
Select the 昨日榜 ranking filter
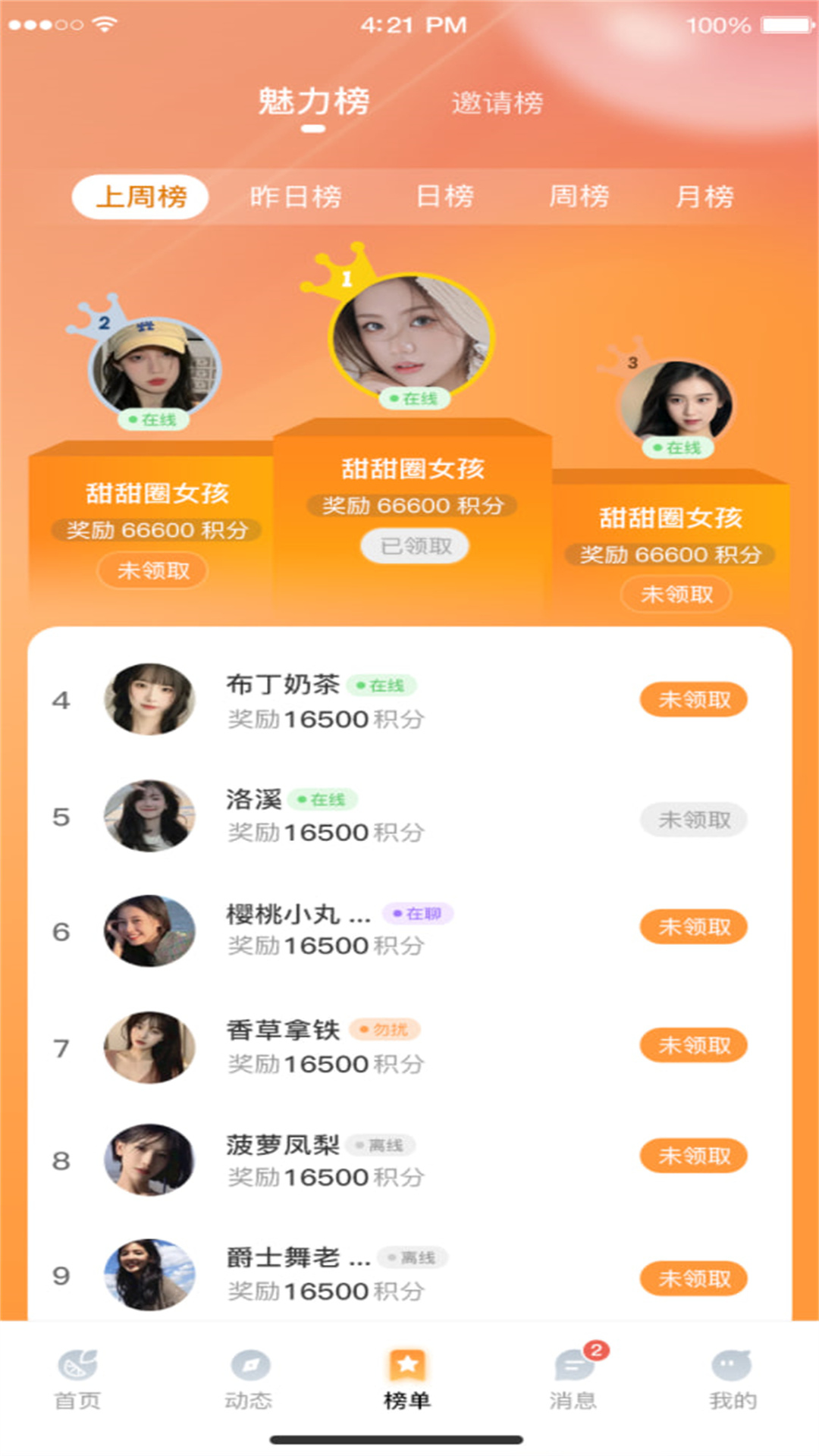pos(296,197)
